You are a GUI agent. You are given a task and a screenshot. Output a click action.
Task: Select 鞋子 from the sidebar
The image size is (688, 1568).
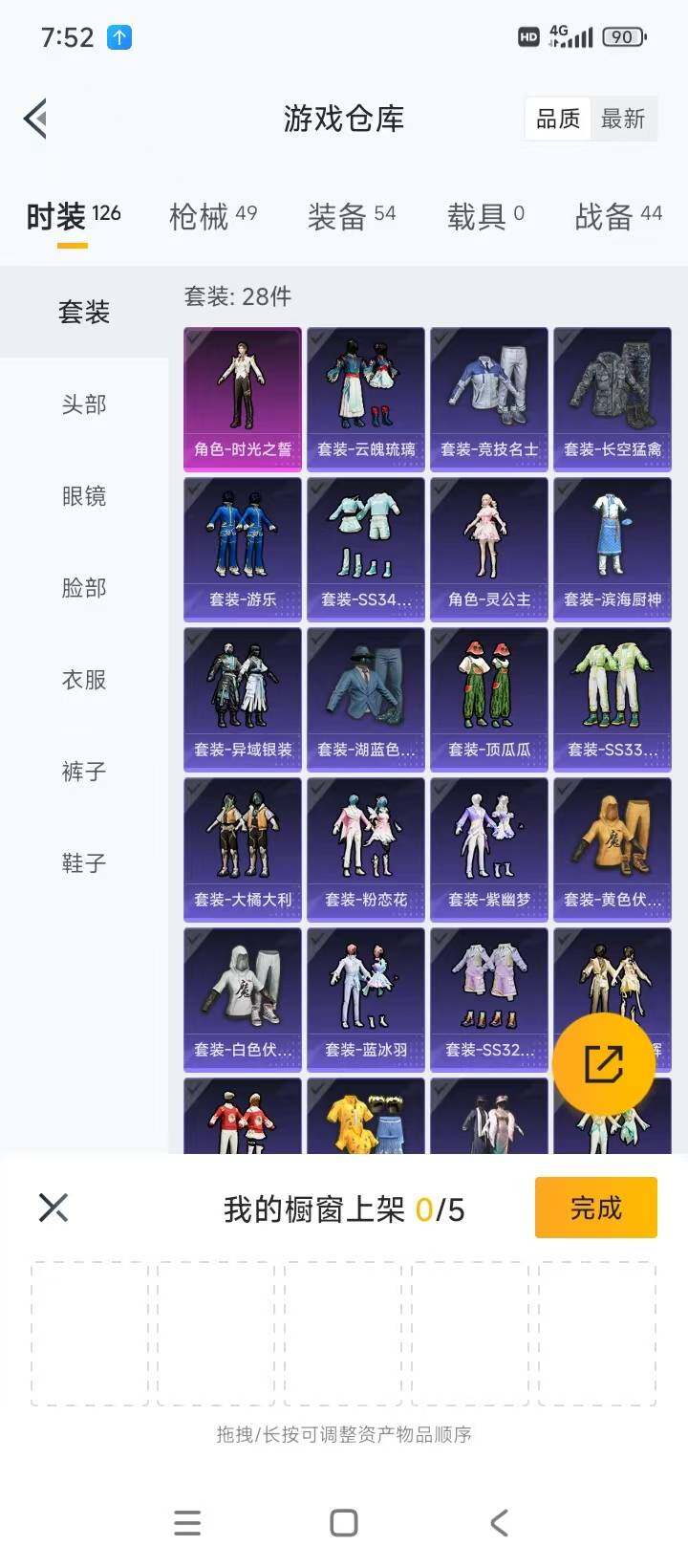84,863
